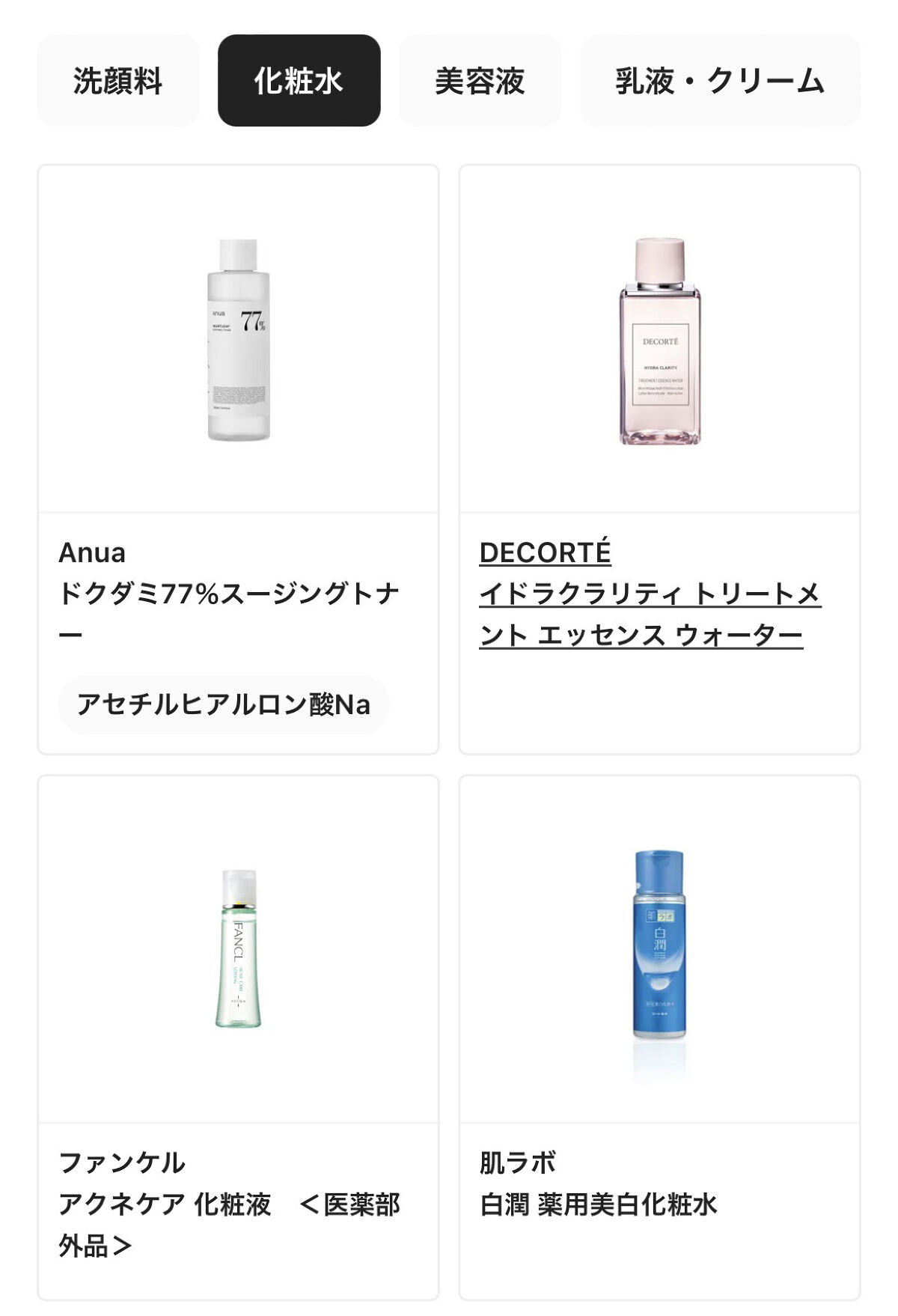Tap the アセチルヒアルロン酸Na ingredient chip

(x=223, y=704)
